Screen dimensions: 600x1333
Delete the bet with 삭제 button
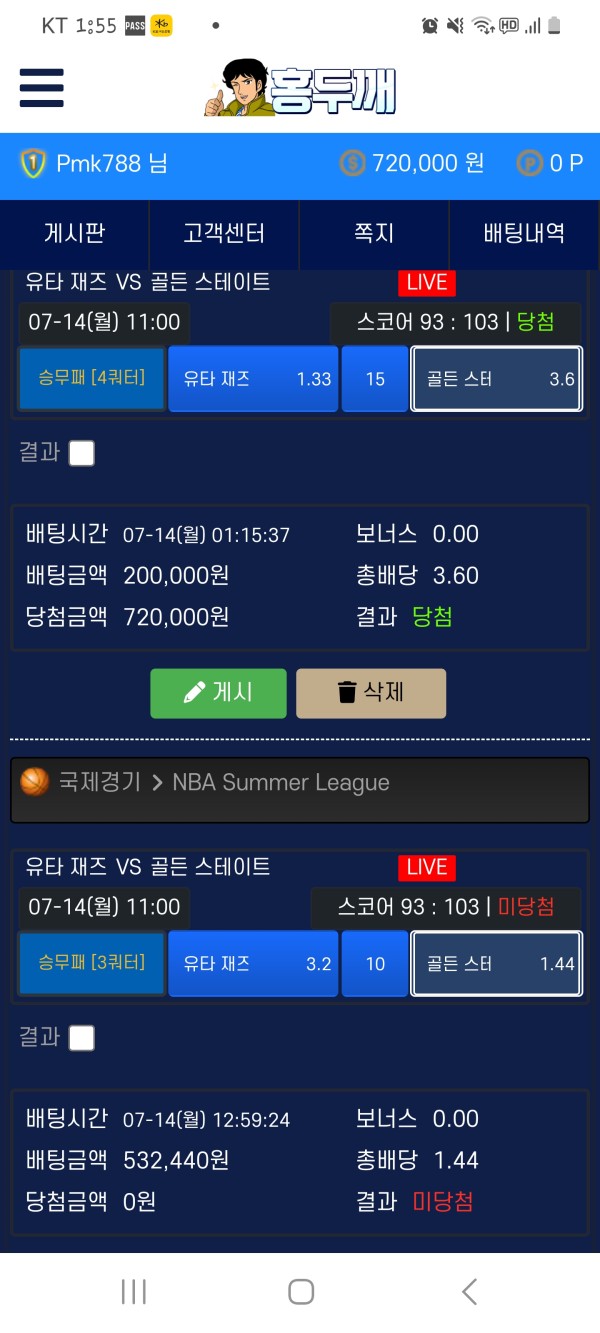pyautogui.click(x=371, y=693)
